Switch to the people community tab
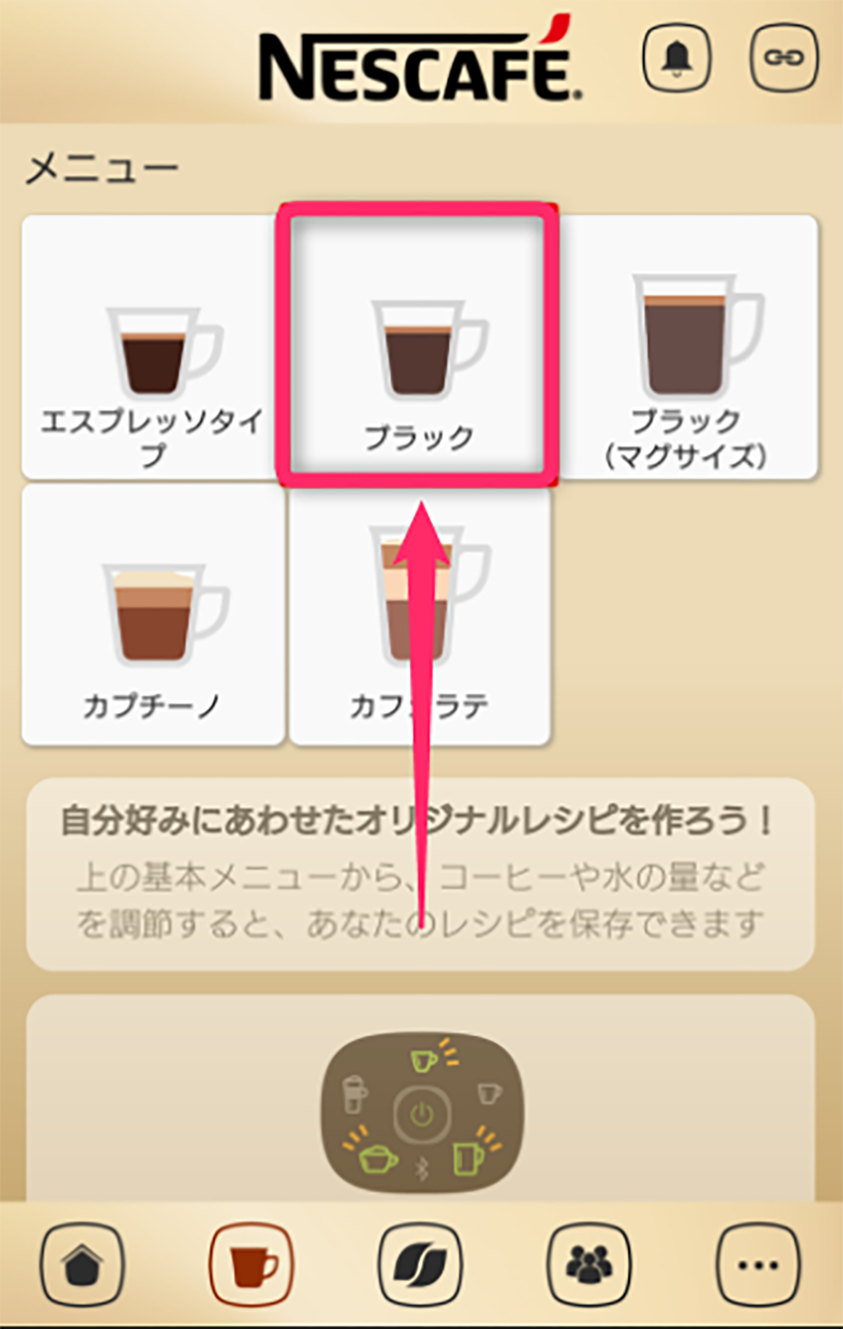The width and height of the screenshot is (843, 1329). (590, 1264)
